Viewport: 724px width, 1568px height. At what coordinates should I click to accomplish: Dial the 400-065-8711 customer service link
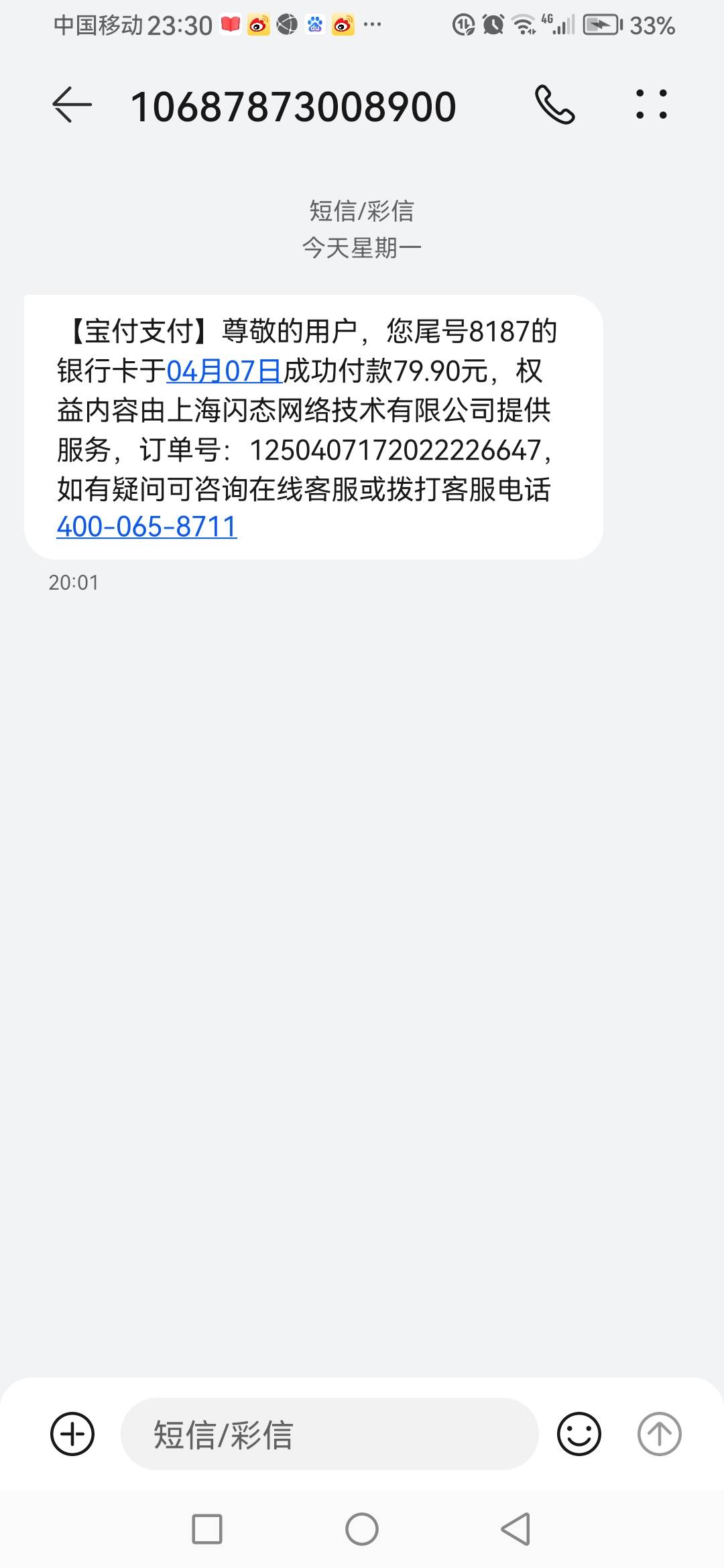coord(147,527)
